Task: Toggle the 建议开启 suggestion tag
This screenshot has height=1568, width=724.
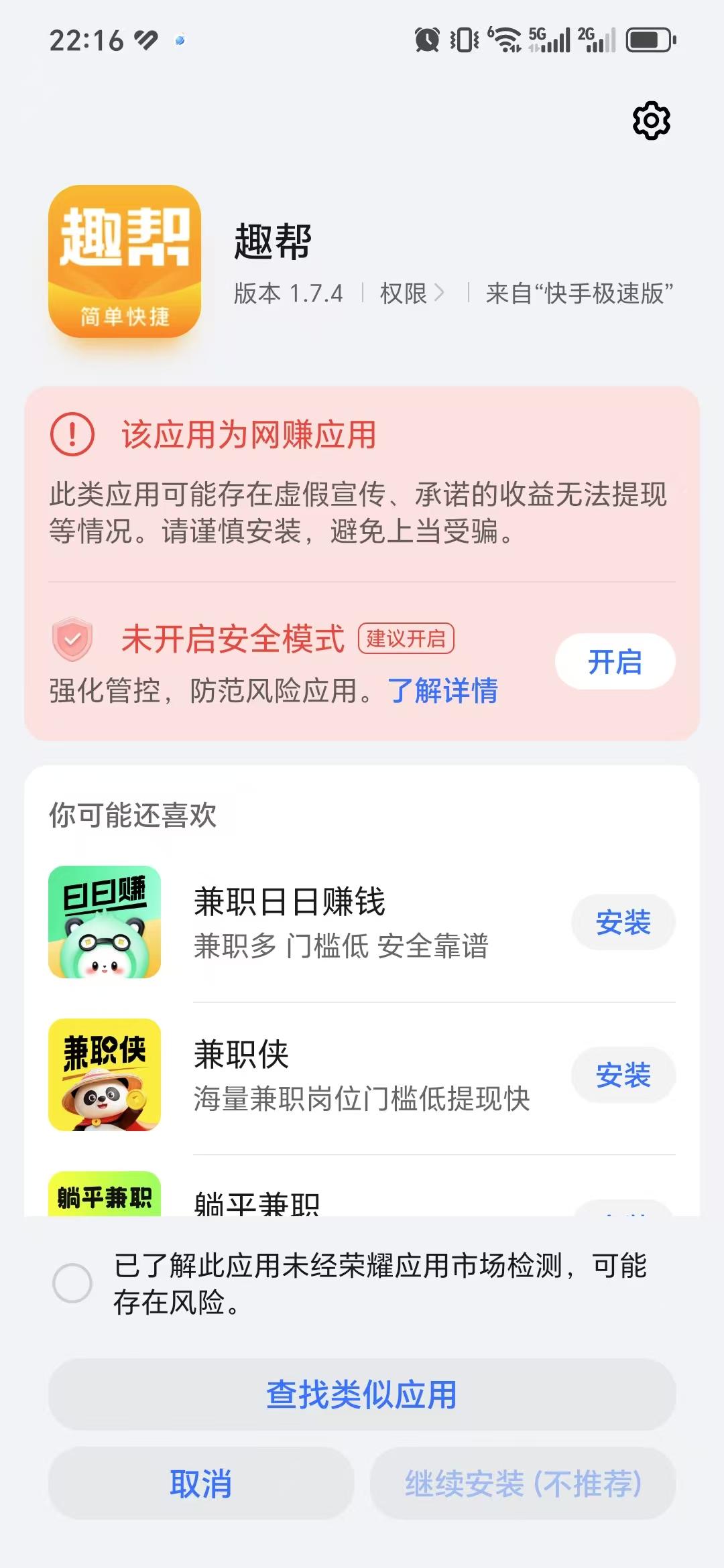Action: pos(406,640)
